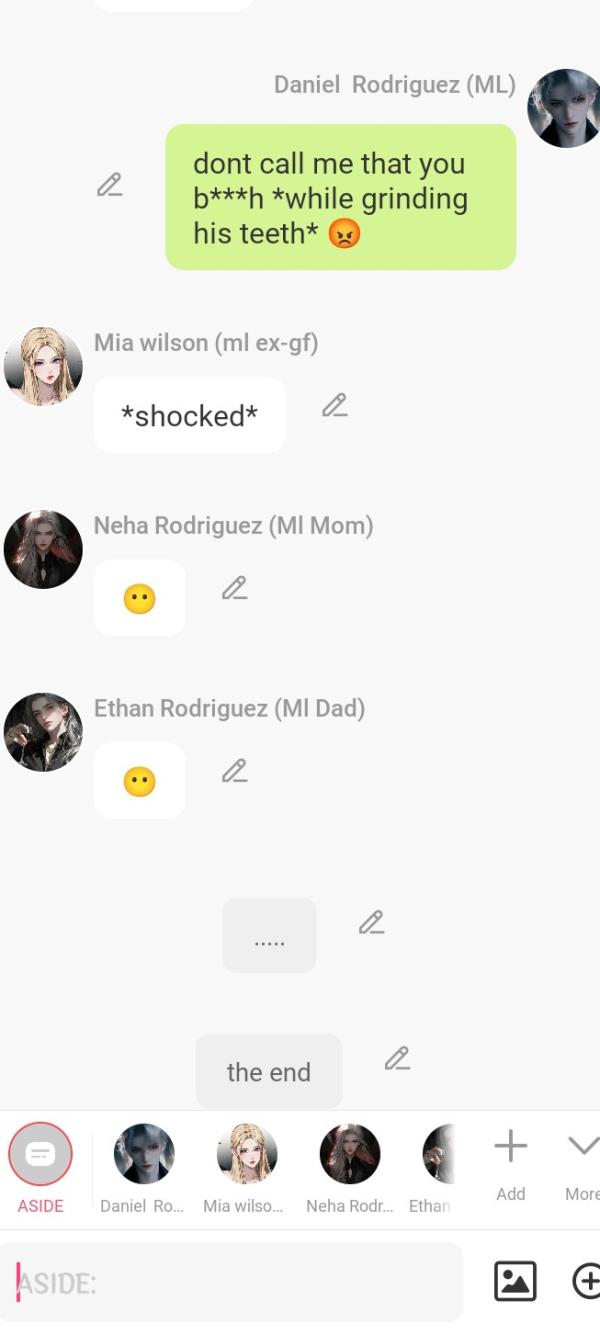The height and width of the screenshot is (1334, 600).
Task: Select Neha Rodr... as the speaker
Action: [349, 1155]
